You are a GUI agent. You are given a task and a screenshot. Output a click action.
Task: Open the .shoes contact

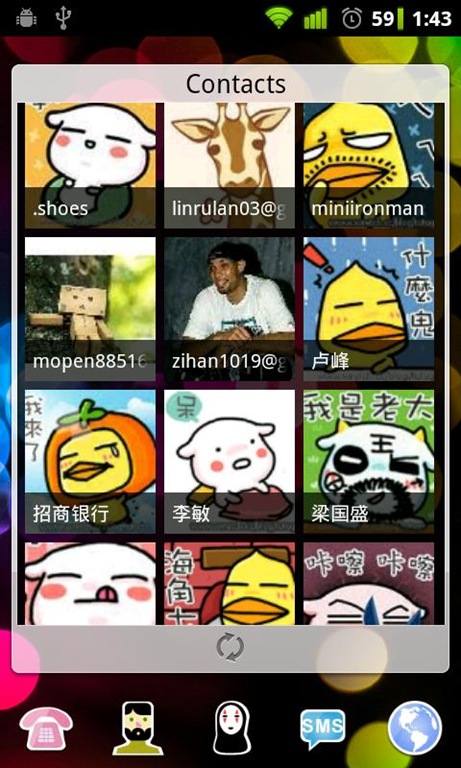click(x=90, y=165)
